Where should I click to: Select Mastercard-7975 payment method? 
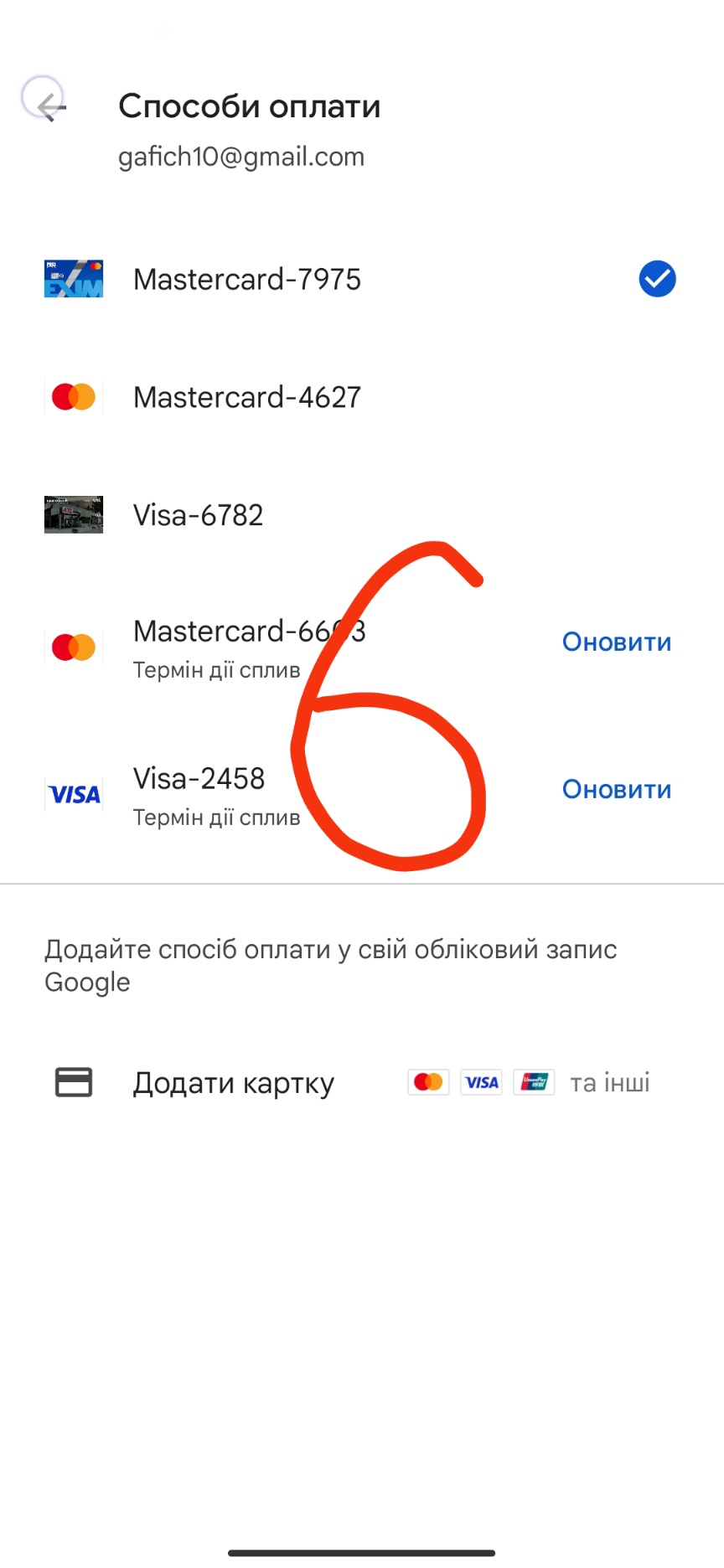246,280
